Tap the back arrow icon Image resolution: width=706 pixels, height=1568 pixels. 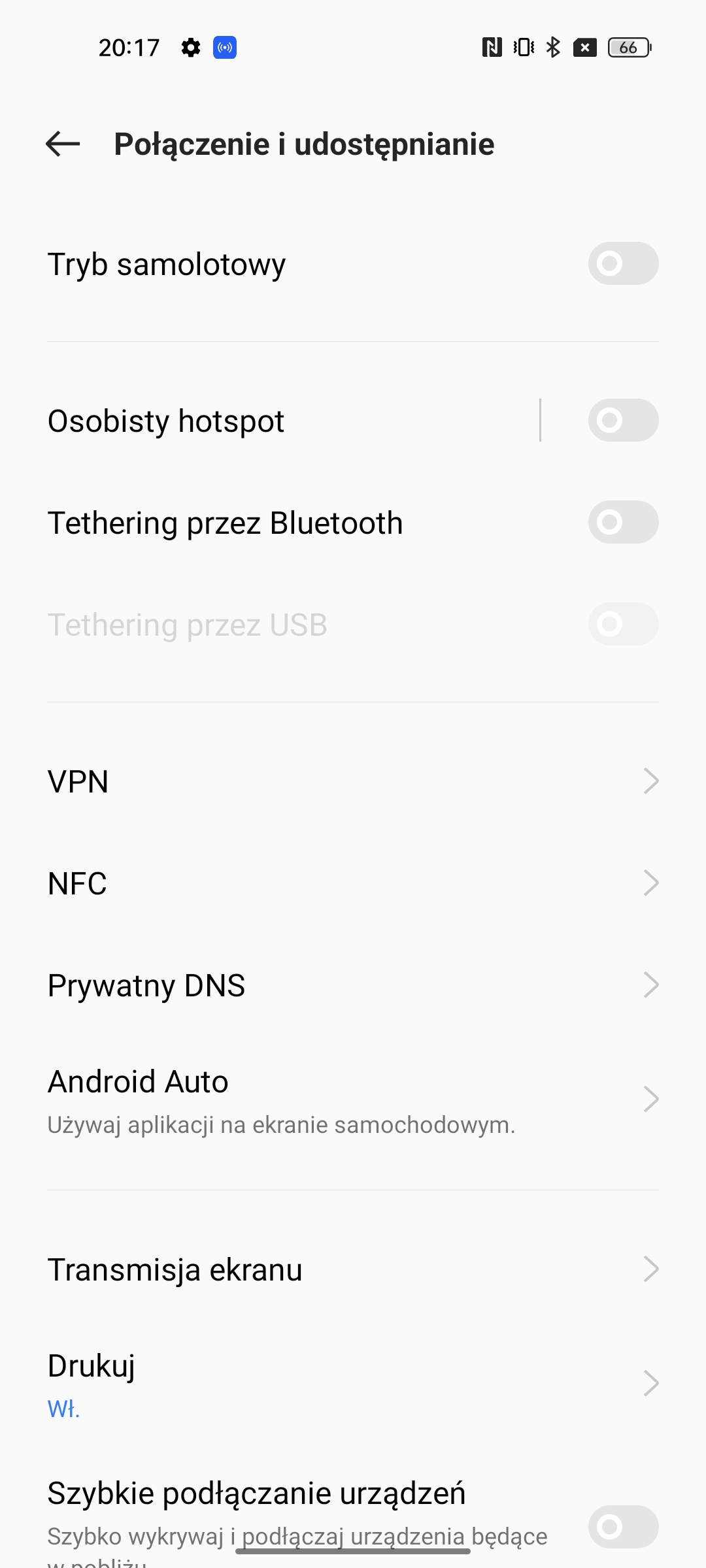pyautogui.click(x=61, y=145)
